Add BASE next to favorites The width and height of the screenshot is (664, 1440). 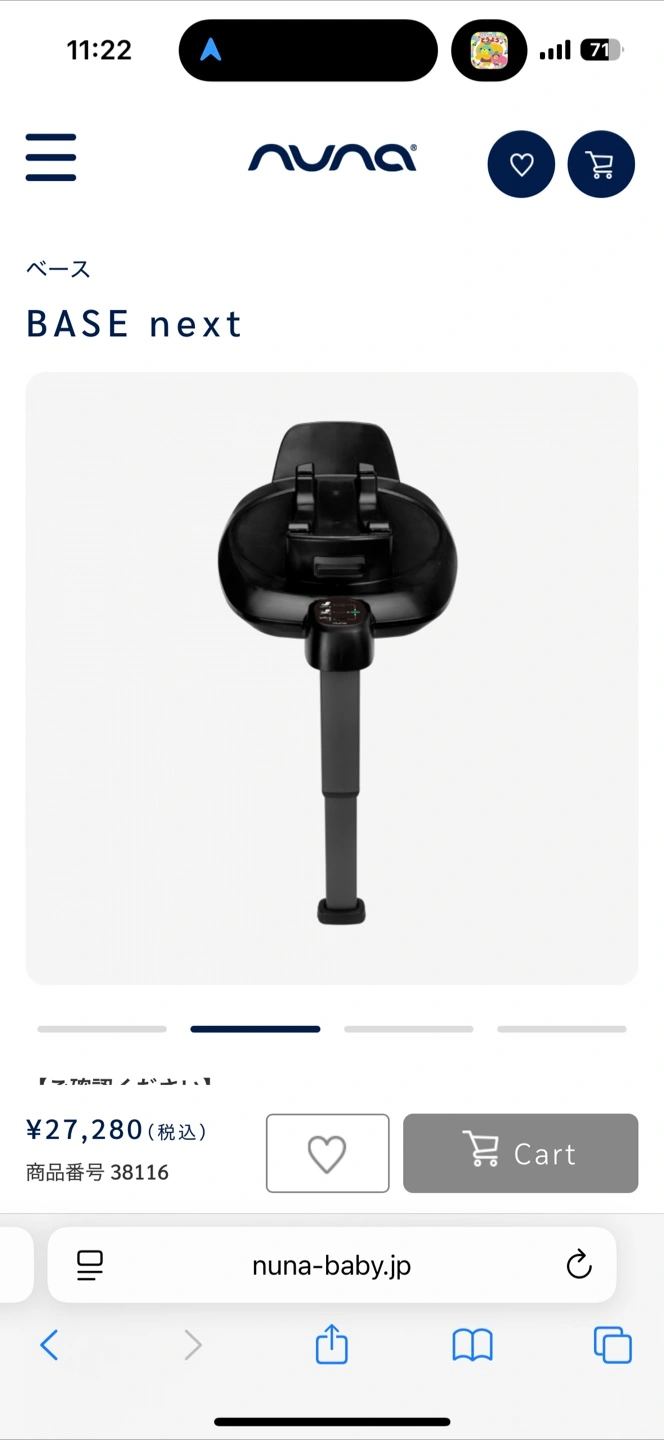327,1153
